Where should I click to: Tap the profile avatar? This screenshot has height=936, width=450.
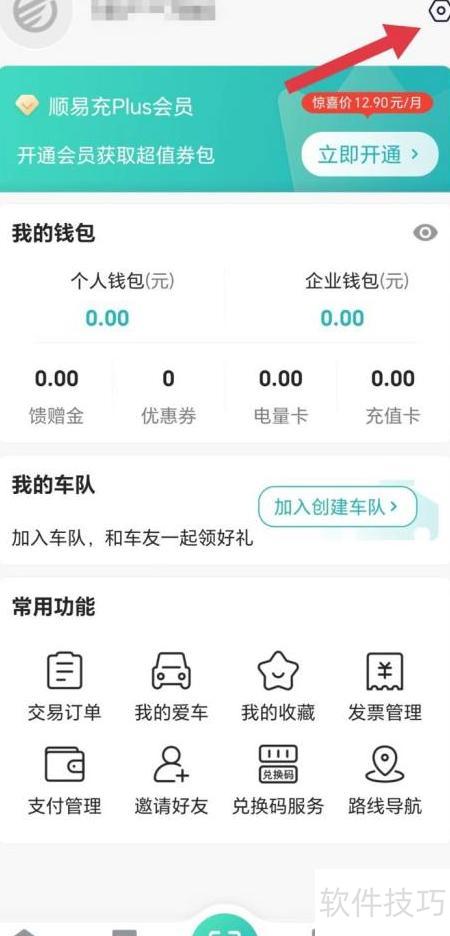36,12
